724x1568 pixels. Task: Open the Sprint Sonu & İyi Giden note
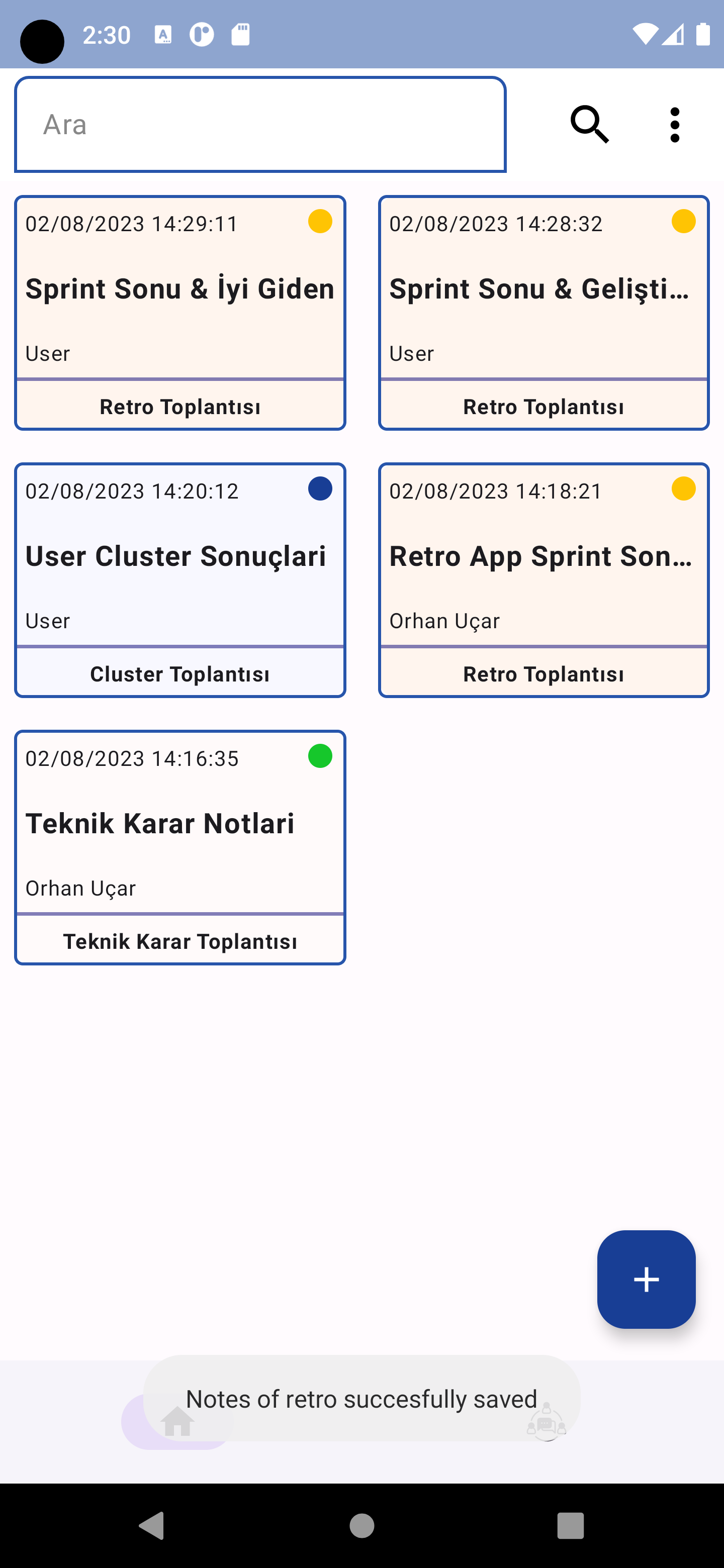point(180,288)
